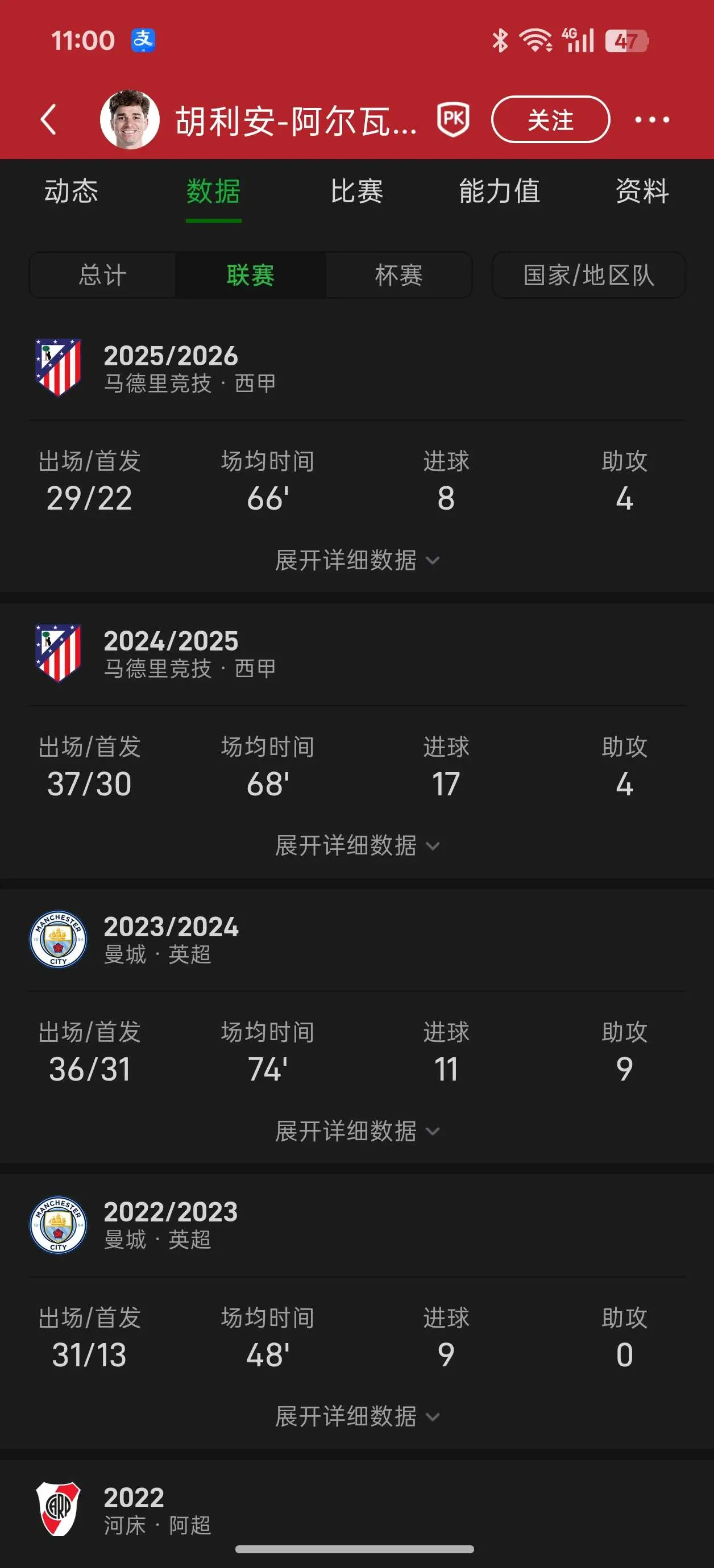The height and width of the screenshot is (1568, 714).
Task: Expand detailed data for 2025/2026 season
Action: [x=357, y=560]
